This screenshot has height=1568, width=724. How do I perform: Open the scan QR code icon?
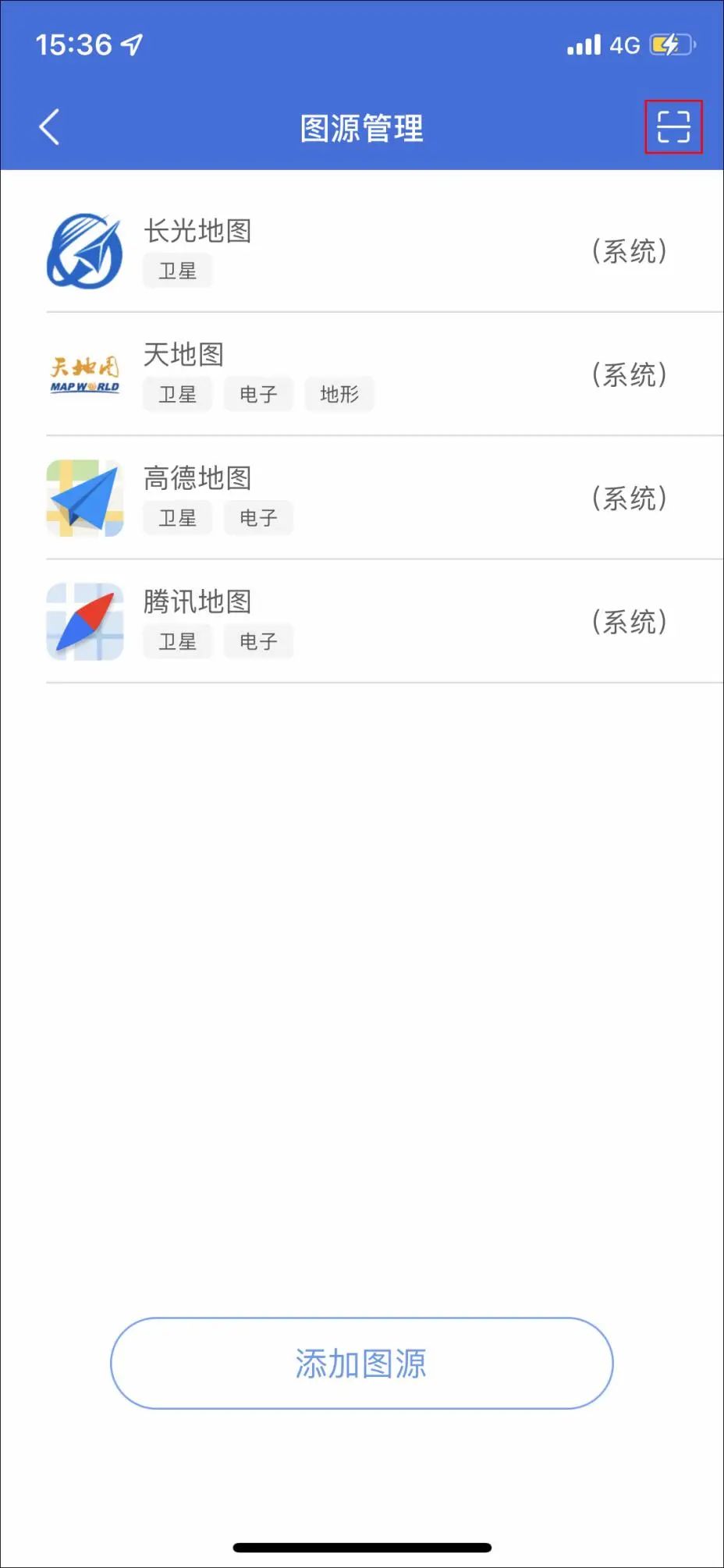pos(673,127)
